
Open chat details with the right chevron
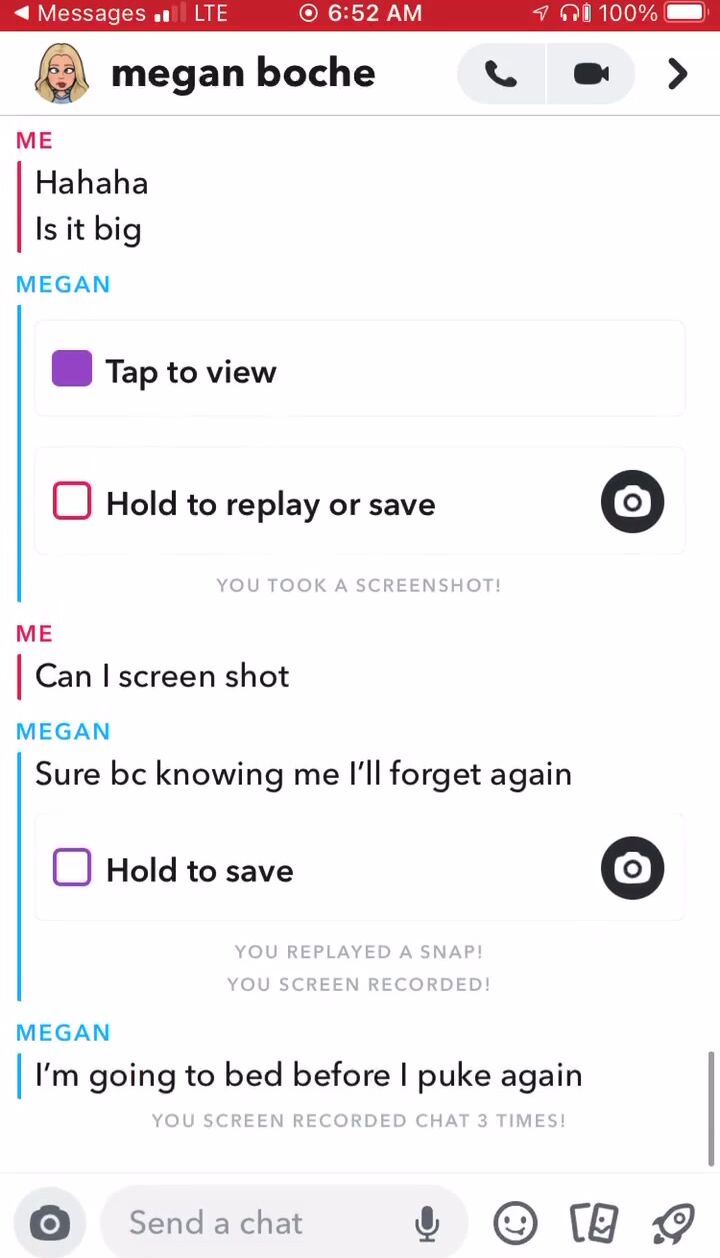(677, 74)
